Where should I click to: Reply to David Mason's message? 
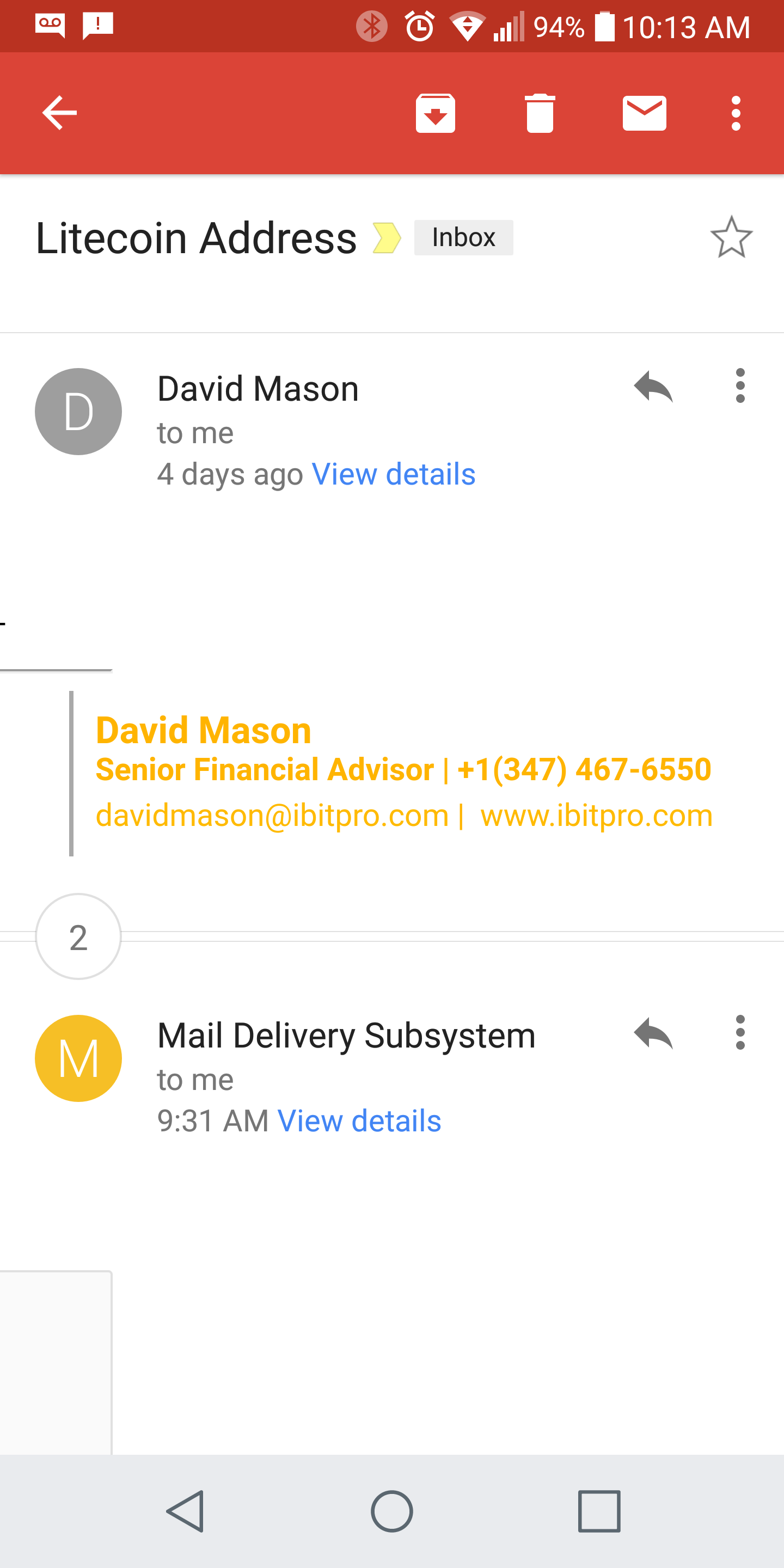coord(653,386)
